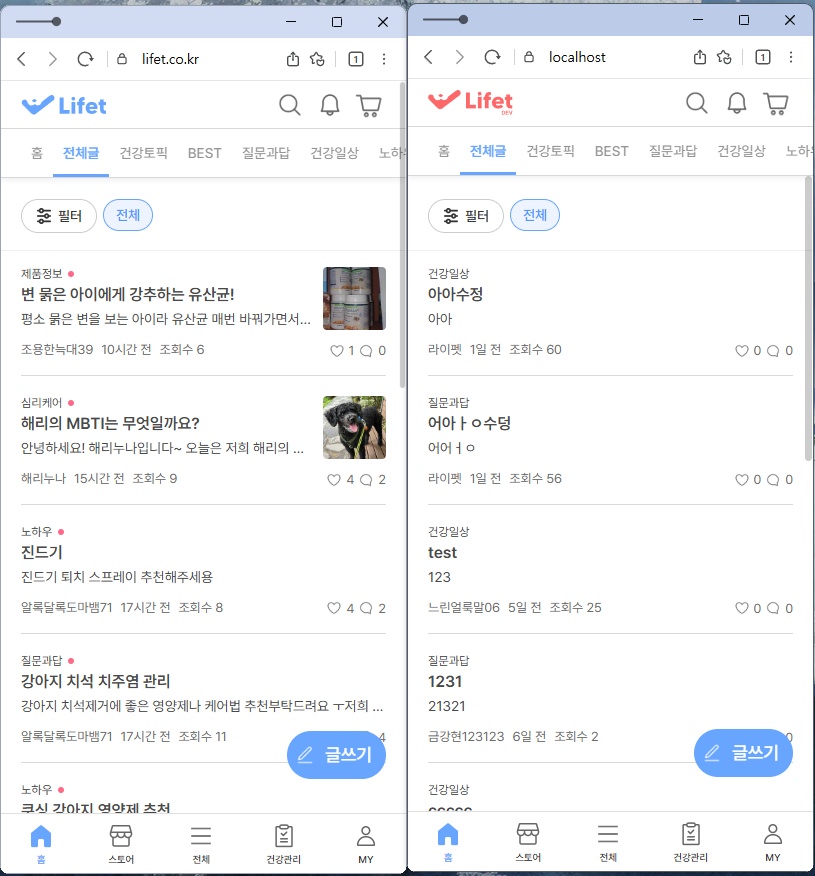The height and width of the screenshot is (876, 815).
Task: Open notifications bell in the localhost window
Action: click(x=737, y=102)
